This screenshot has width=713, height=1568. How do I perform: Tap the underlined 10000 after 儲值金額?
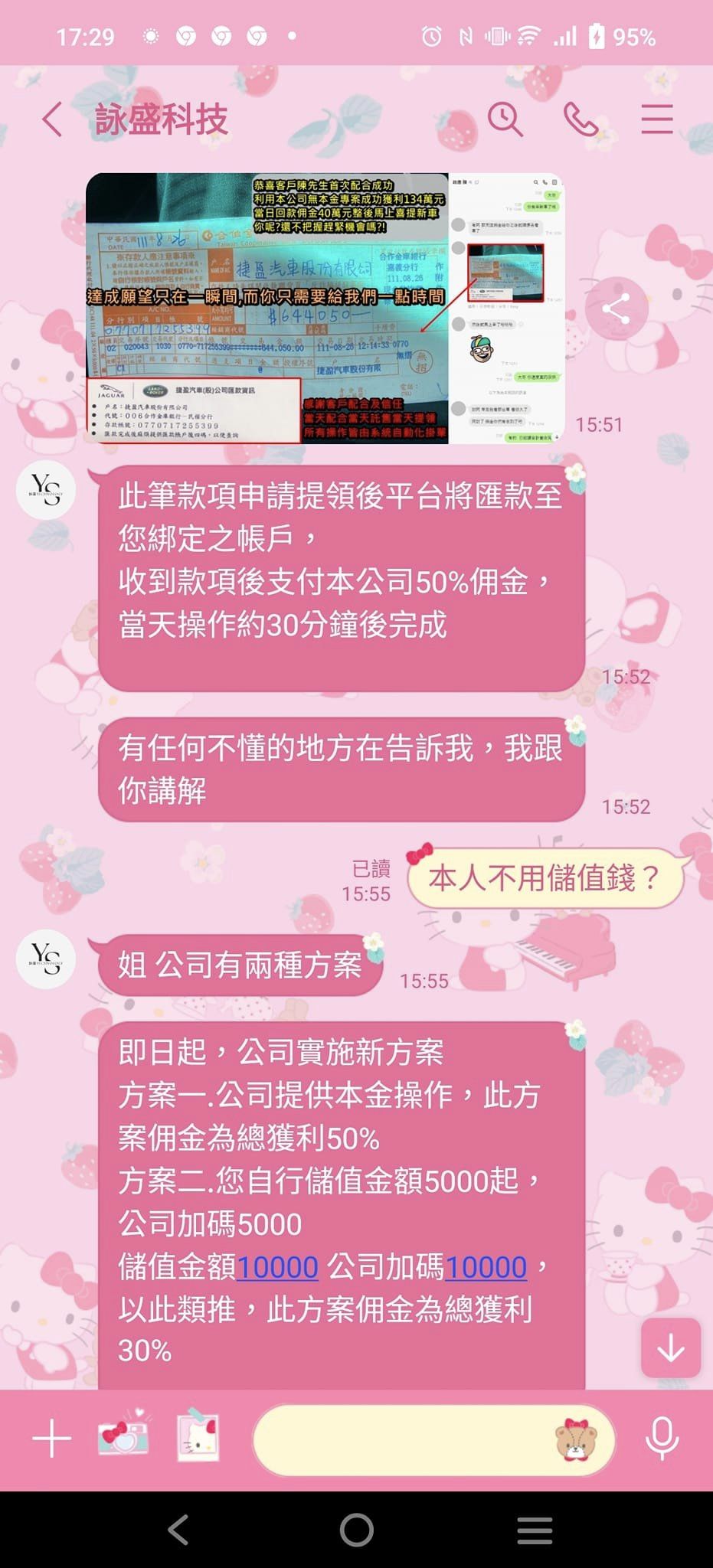[277, 1267]
